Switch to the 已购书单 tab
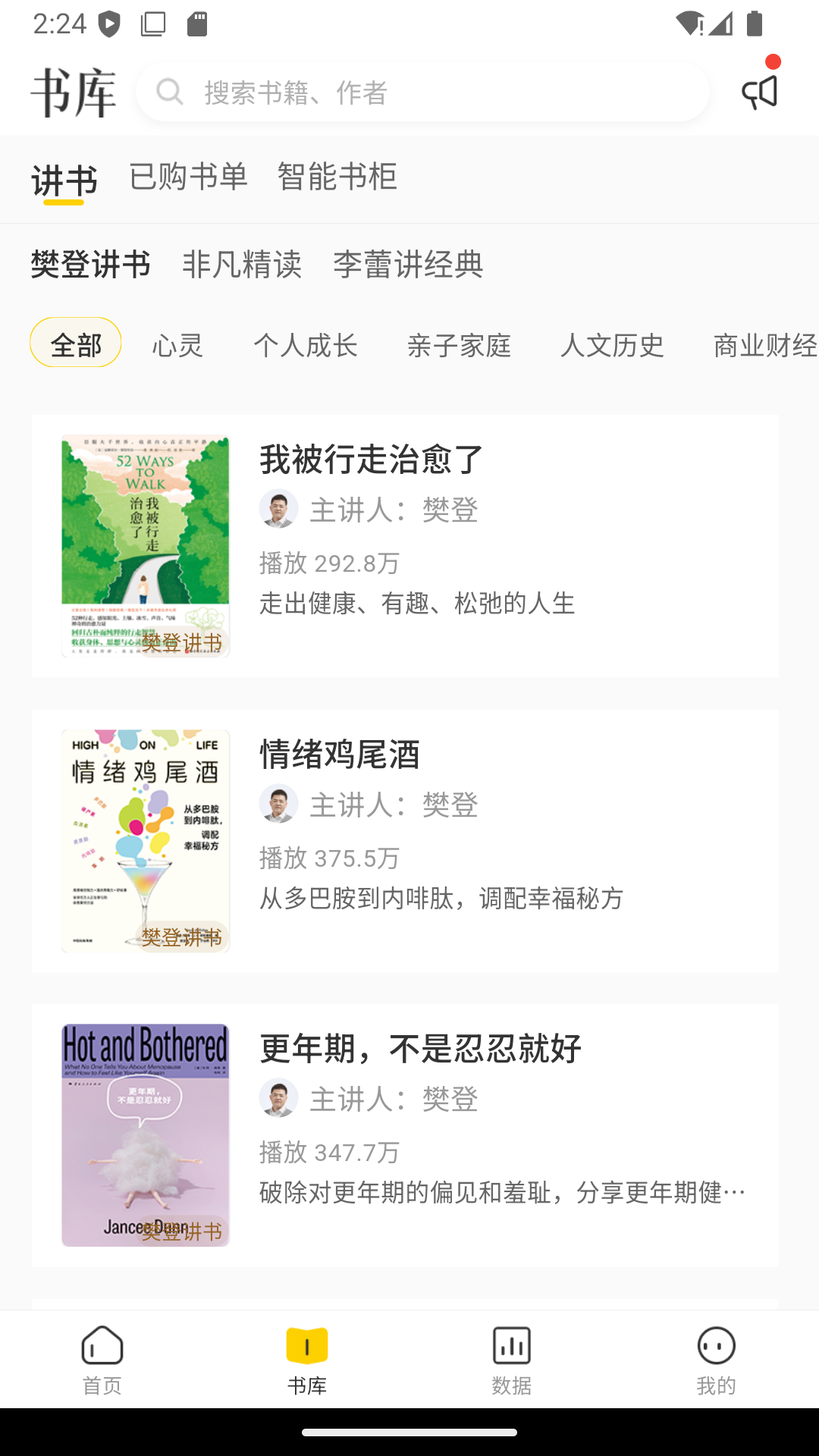The image size is (819, 1456). (188, 177)
